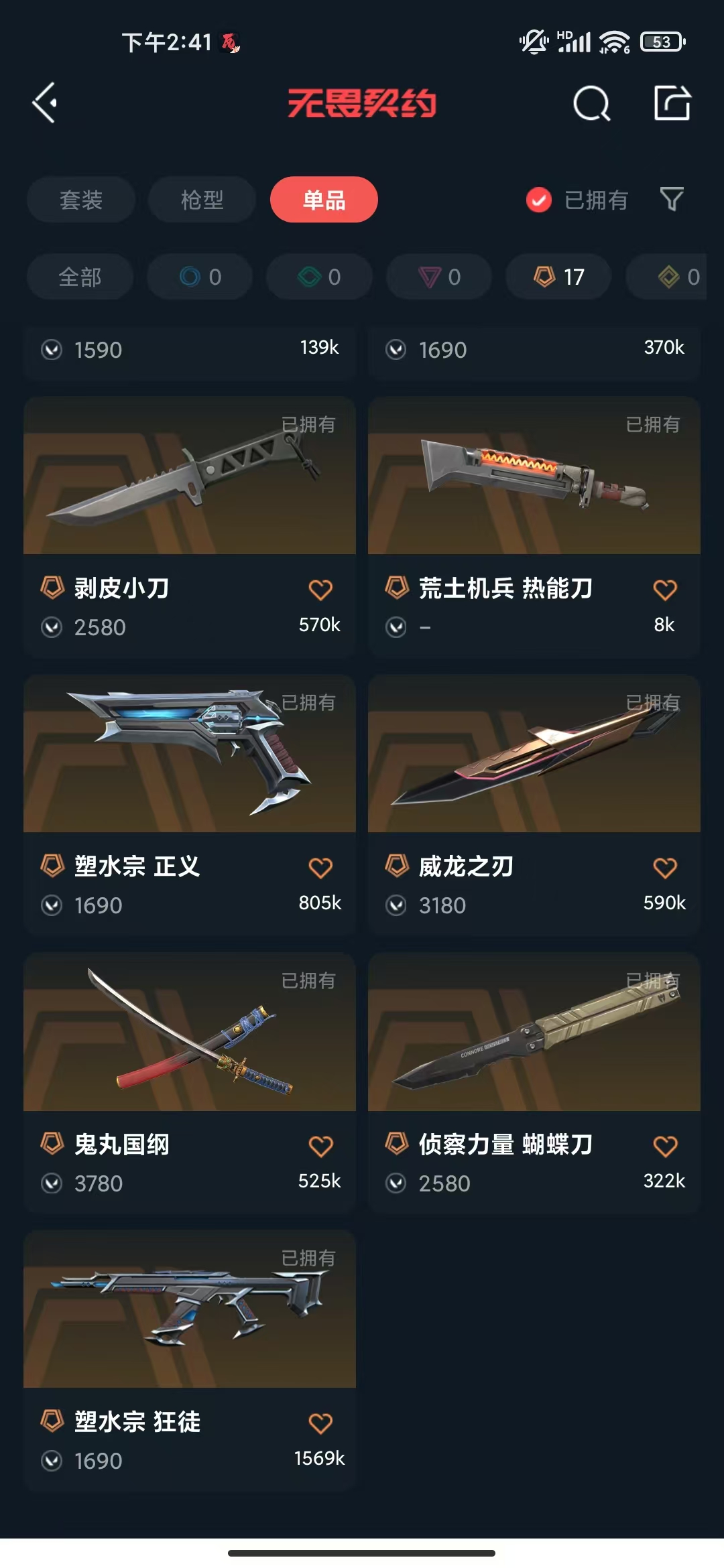
Task: Go back using the top-left arrow
Action: [45, 103]
